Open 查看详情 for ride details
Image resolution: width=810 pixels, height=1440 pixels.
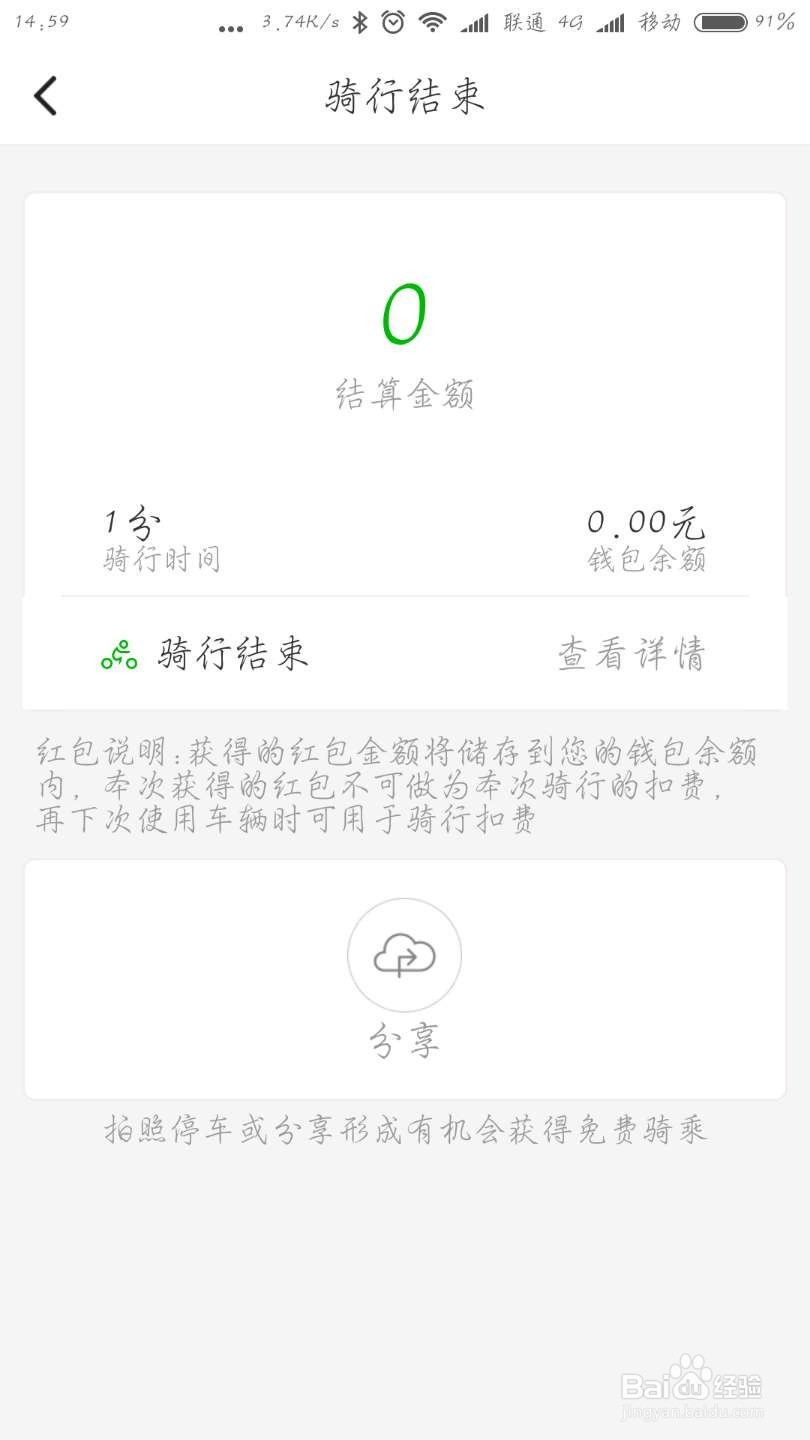[x=631, y=654]
